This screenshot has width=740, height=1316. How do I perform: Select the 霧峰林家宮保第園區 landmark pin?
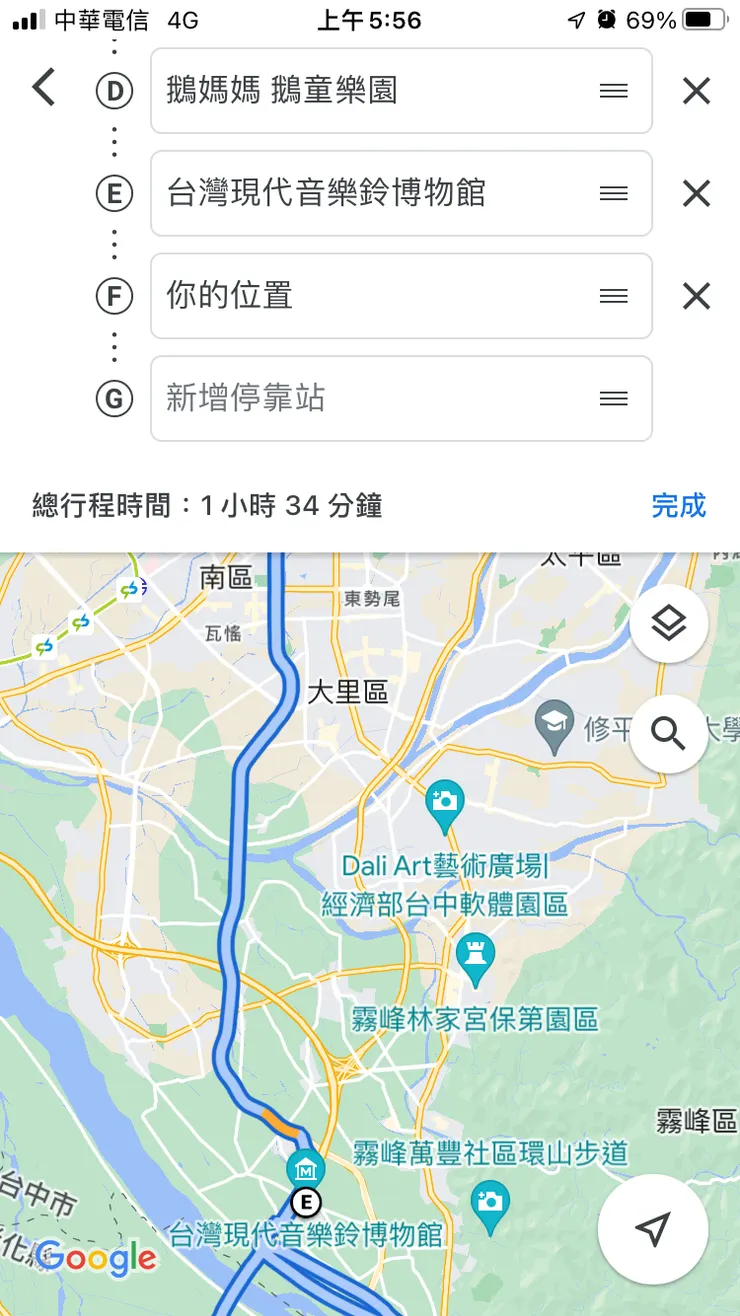pos(475,957)
